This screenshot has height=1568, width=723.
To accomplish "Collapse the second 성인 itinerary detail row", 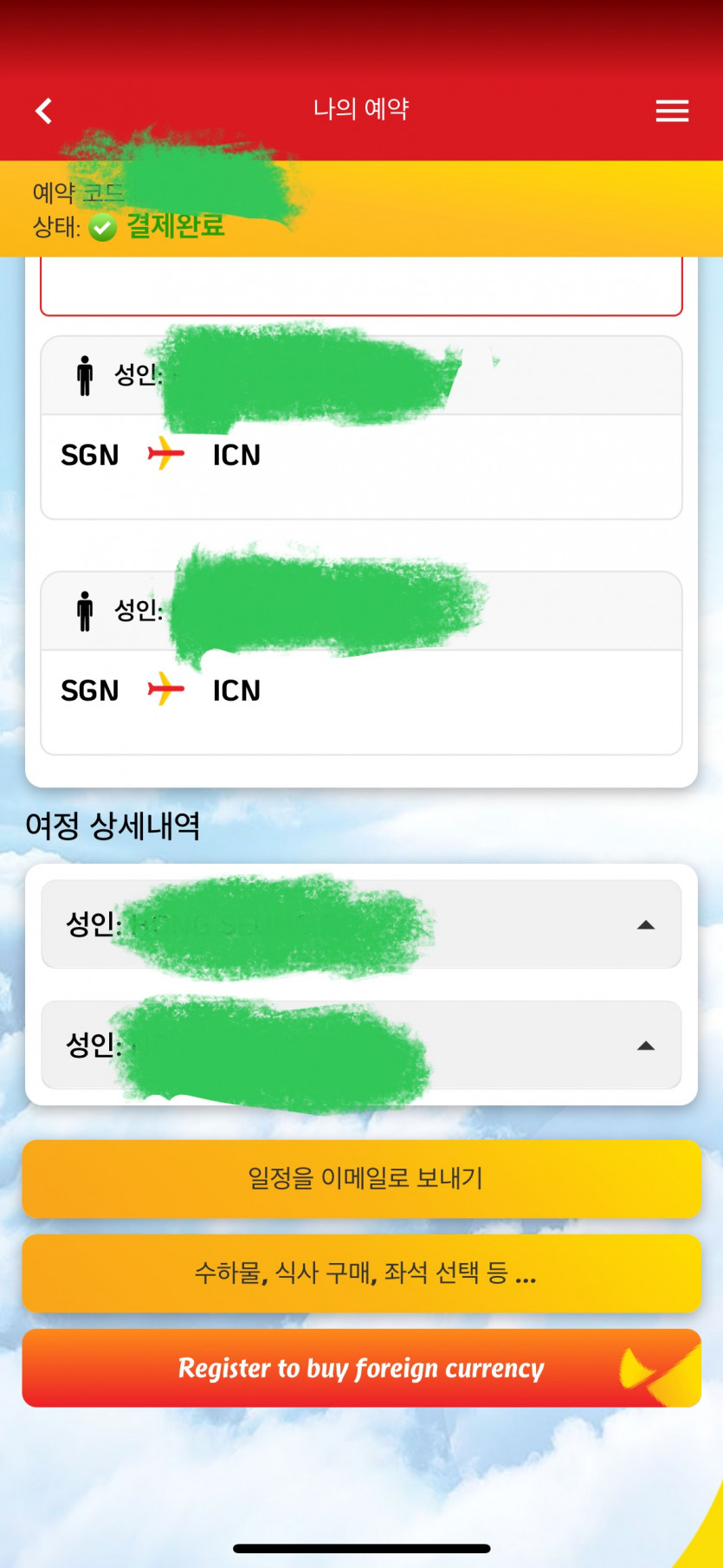I will 645,1046.
